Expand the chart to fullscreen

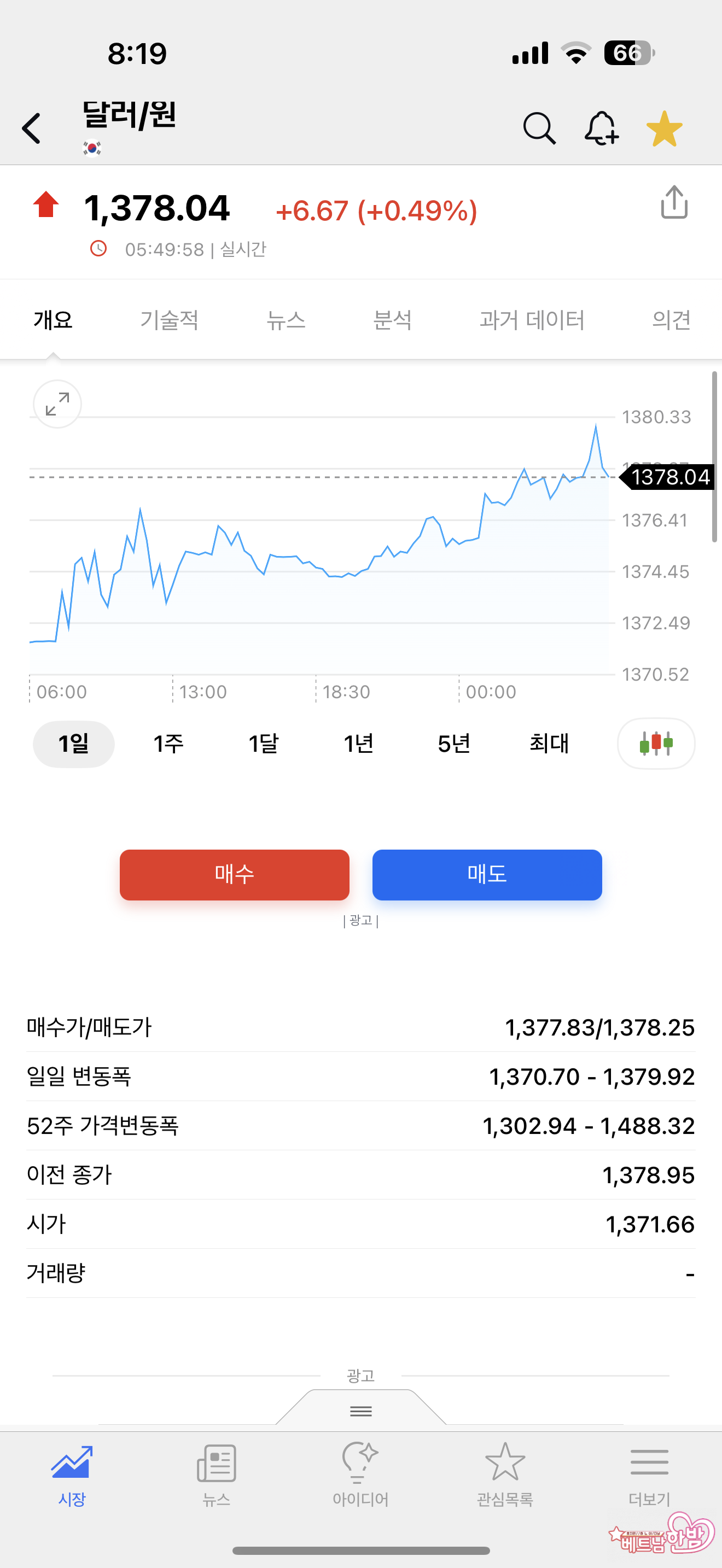pos(57,404)
